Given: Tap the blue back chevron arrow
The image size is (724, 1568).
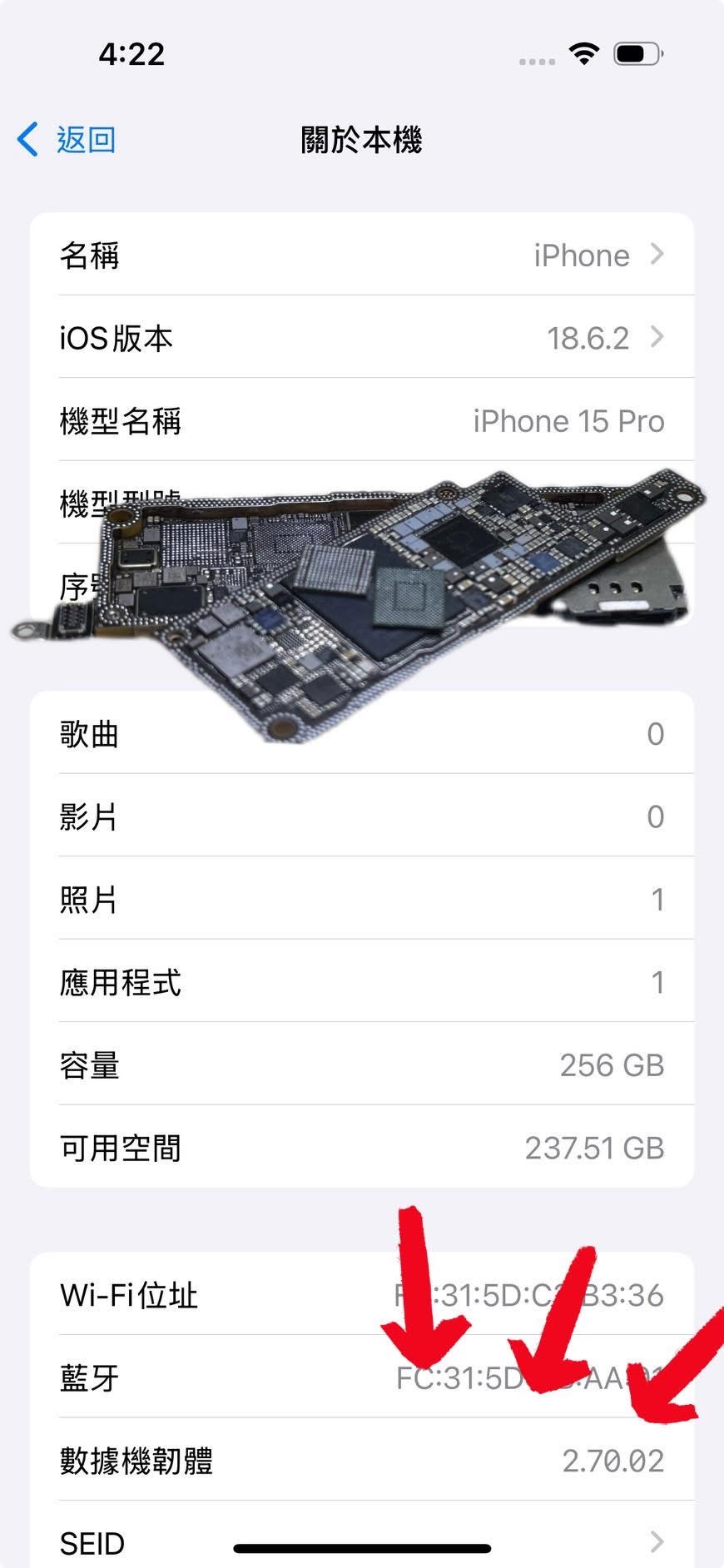Looking at the screenshot, I should point(27,140).
